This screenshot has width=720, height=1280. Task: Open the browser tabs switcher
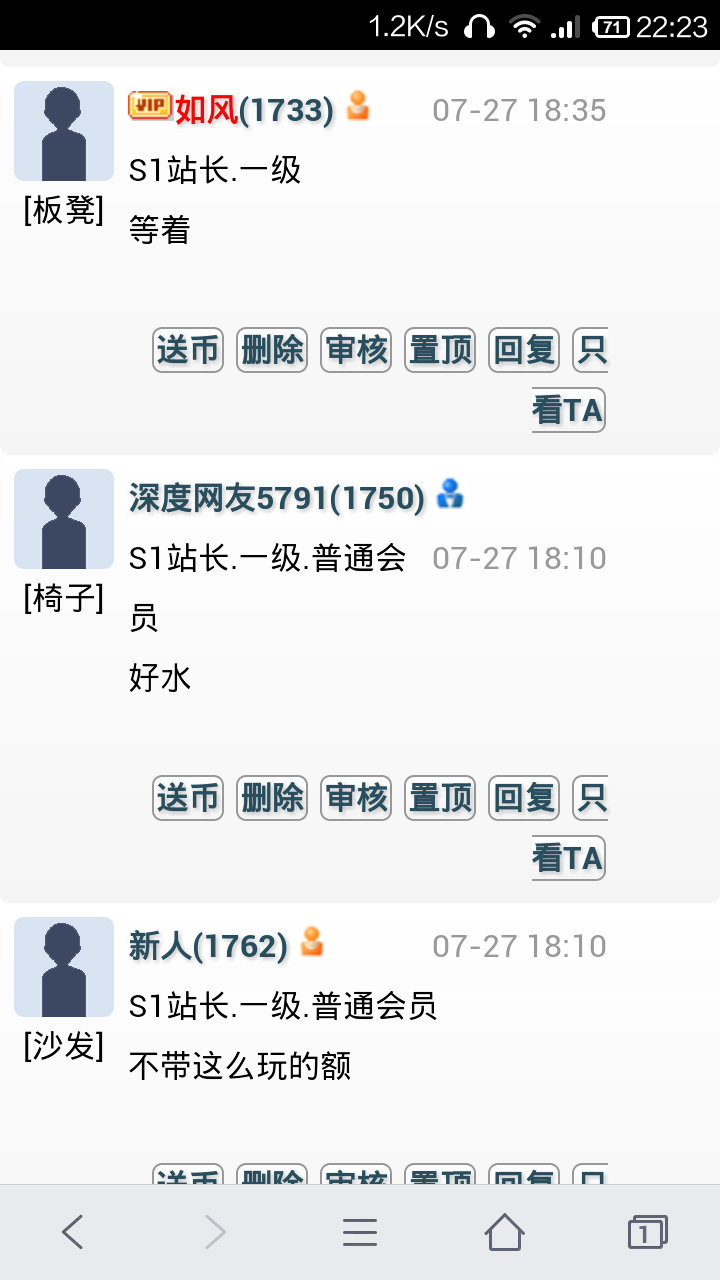coord(647,1232)
